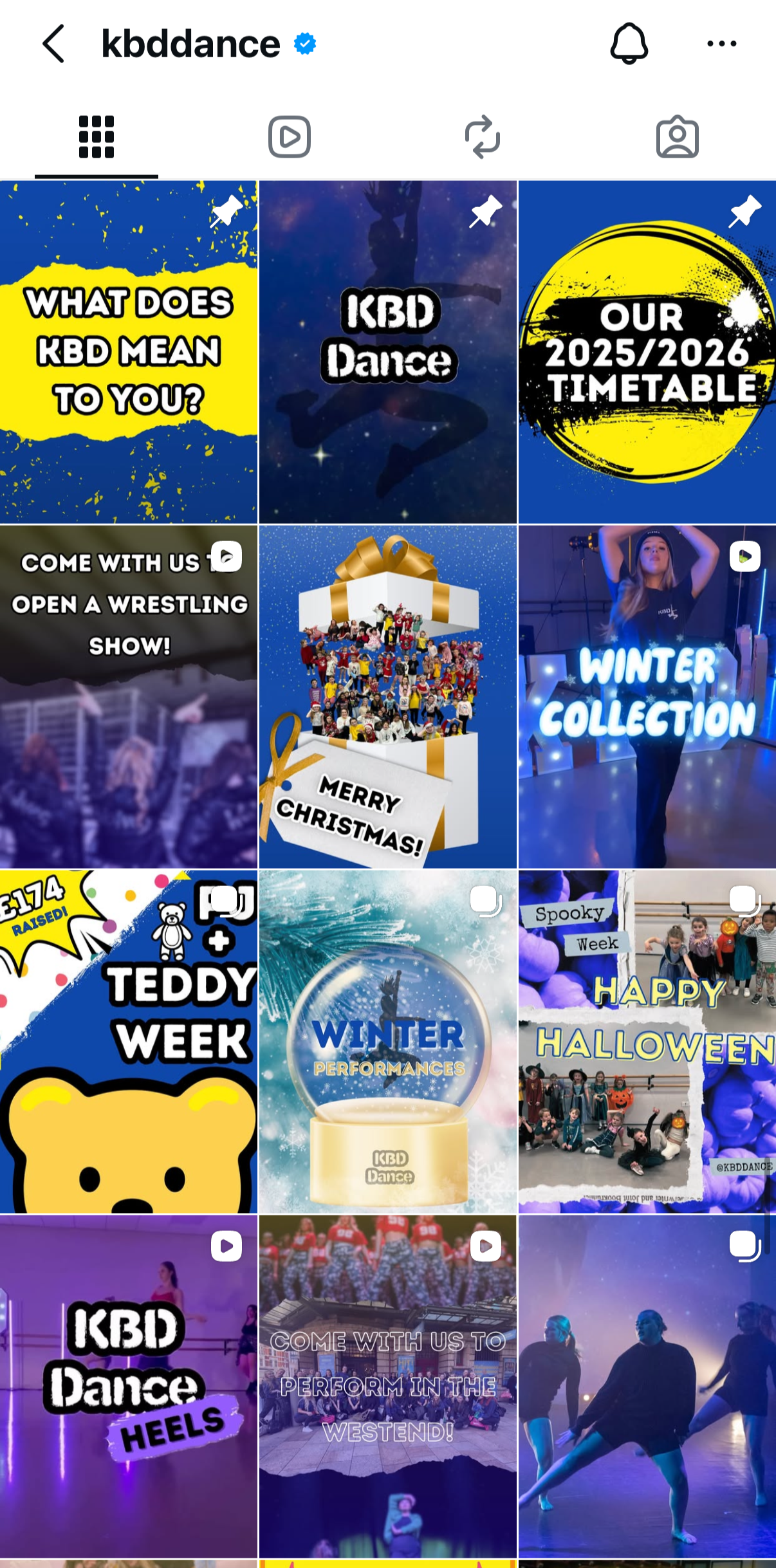Switch to the reposts tab
The image size is (776, 1568).
pyautogui.click(x=483, y=137)
